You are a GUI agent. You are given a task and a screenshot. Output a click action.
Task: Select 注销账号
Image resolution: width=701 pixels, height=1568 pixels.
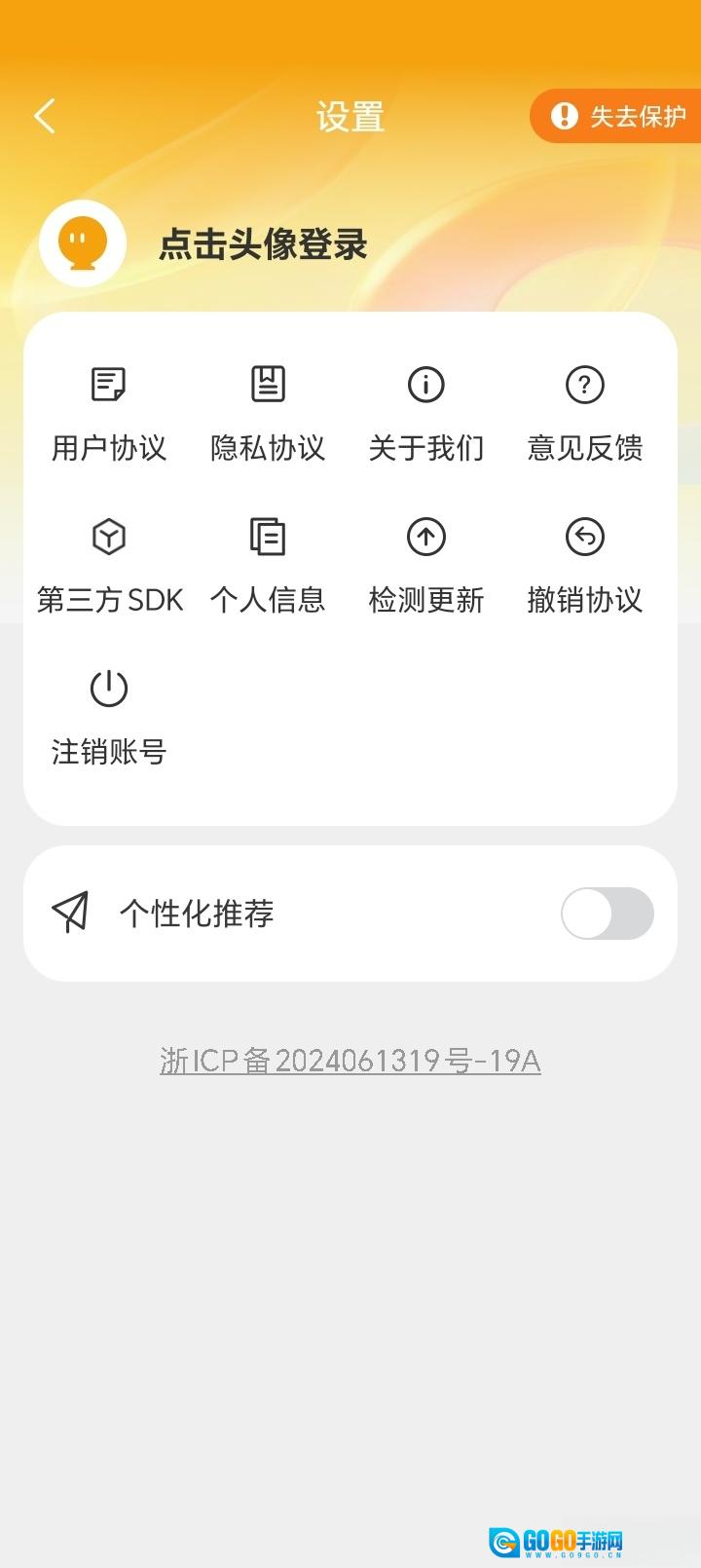click(109, 717)
